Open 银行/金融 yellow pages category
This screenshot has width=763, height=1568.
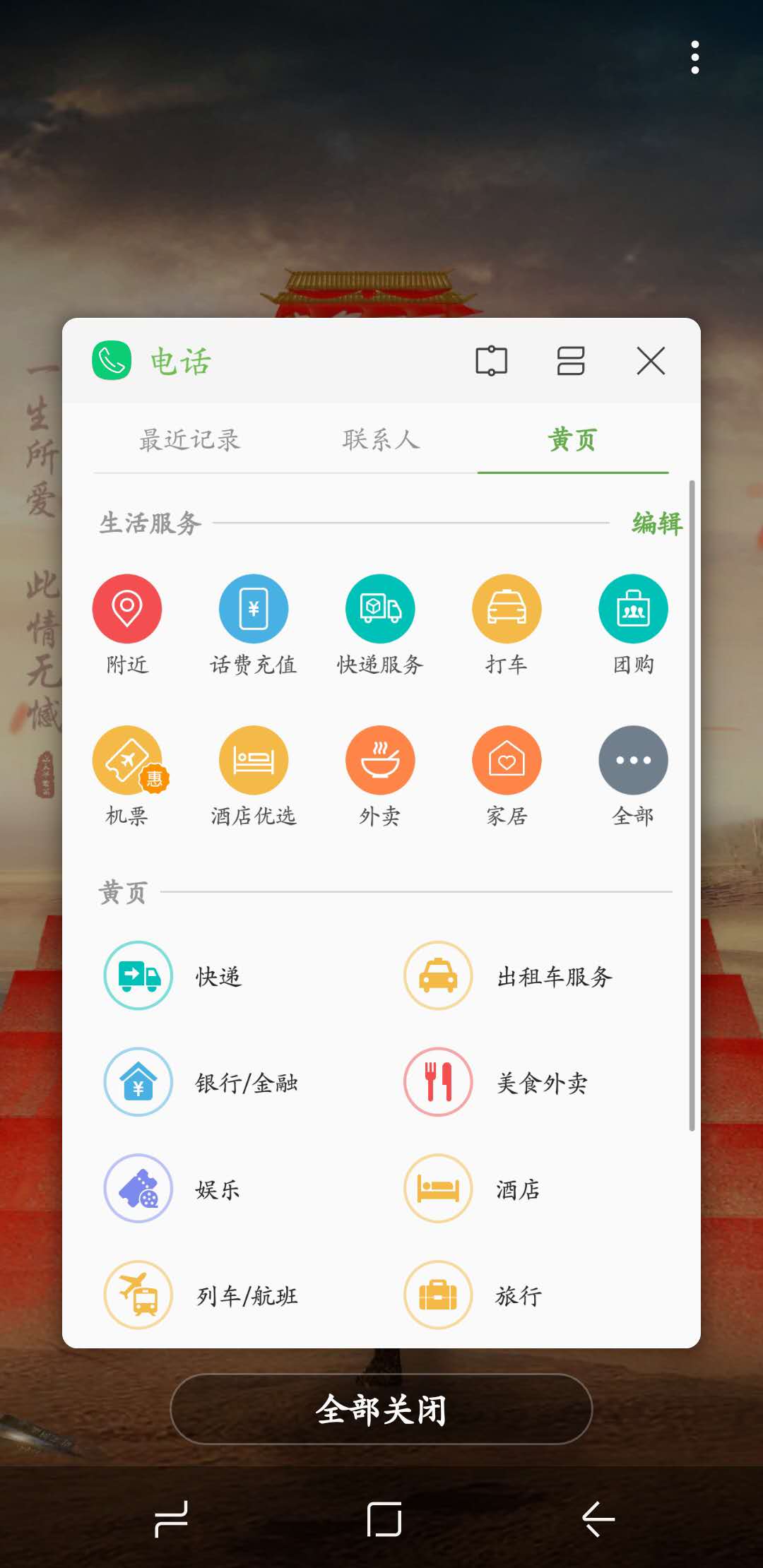[x=212, y=1082]
